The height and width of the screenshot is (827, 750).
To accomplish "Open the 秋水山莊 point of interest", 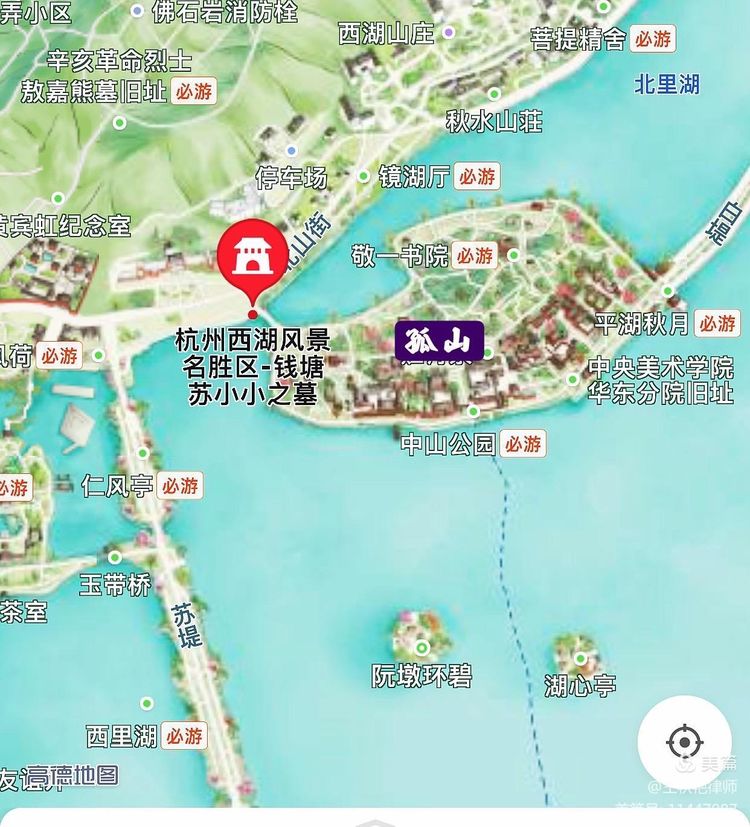I will [x=494, y=94].
